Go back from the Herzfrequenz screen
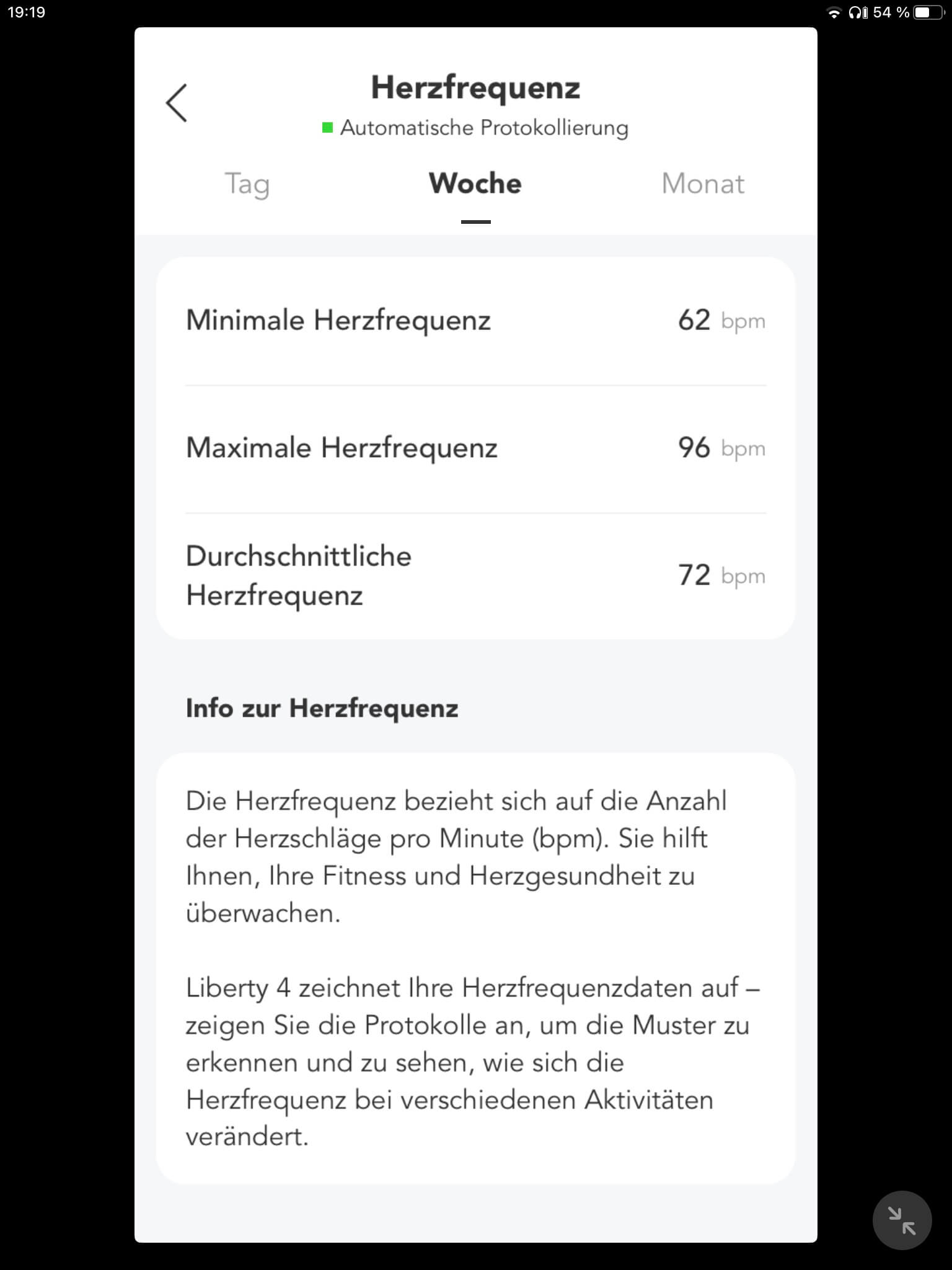Image resolution: width=952 pixels, height=1270 pixels. pyautogui.click(x=177, y=103)
